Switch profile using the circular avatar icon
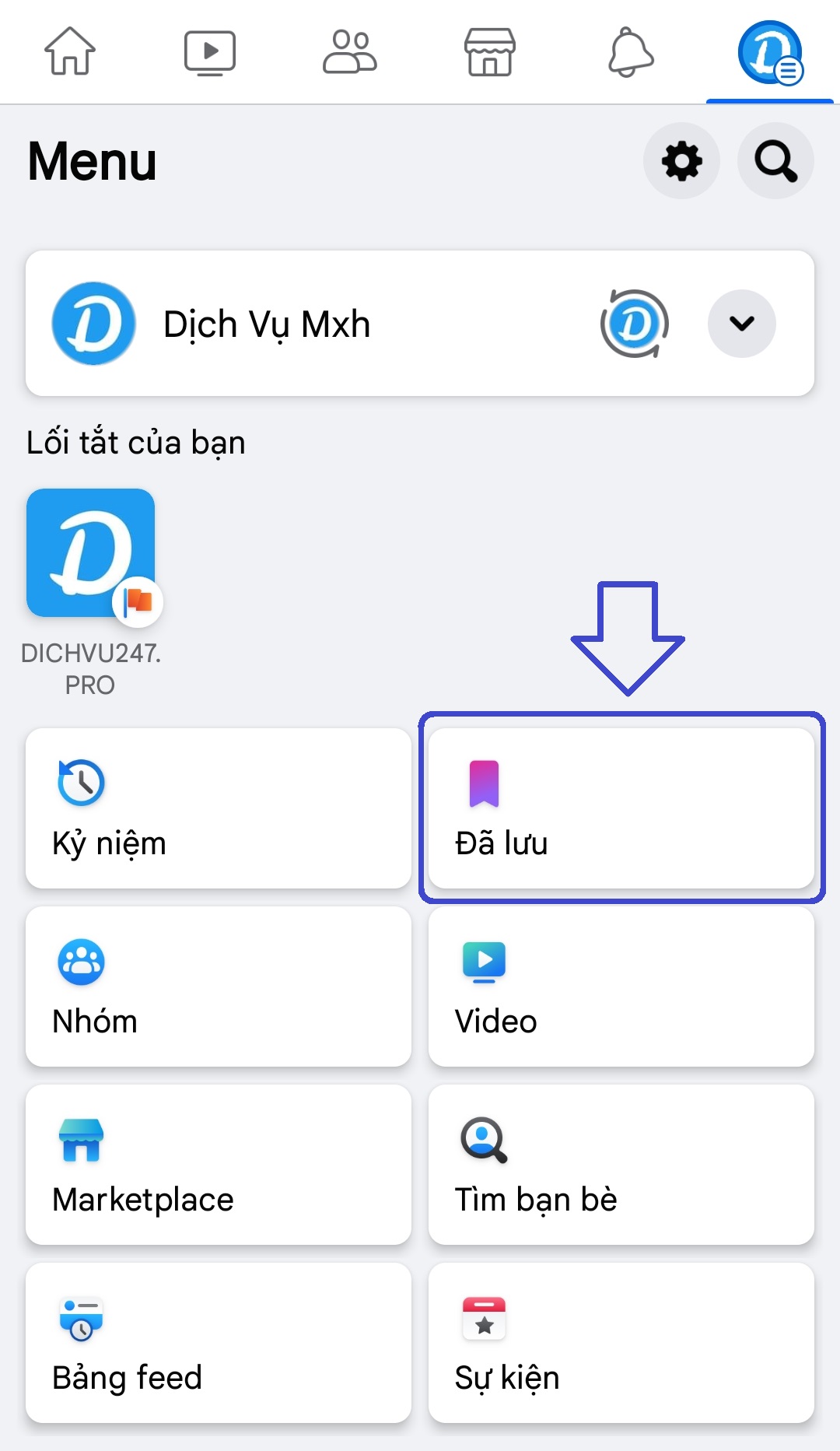Viewport: 840px width, 1451px height. pyautogui.click(x=635, y=324)
